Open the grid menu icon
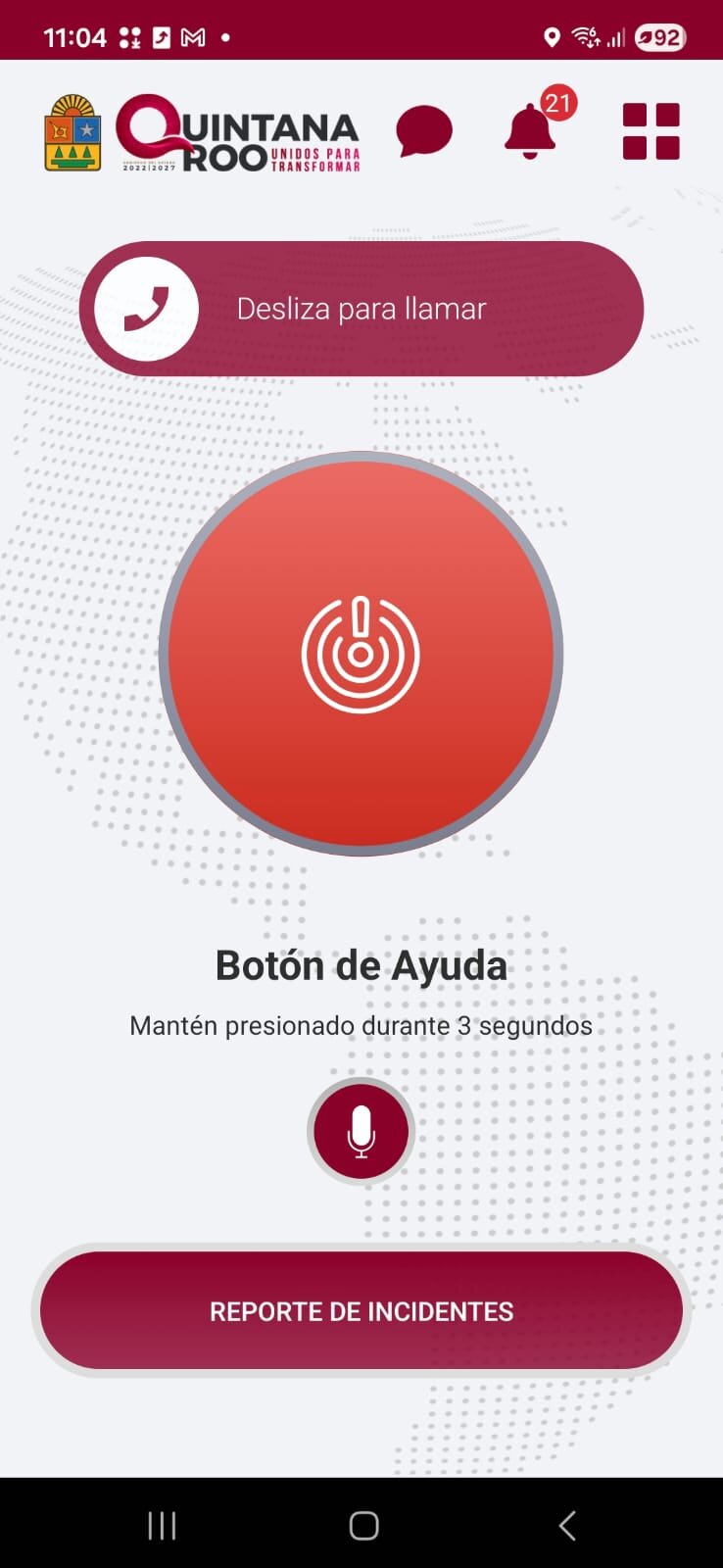This screenshot has width=723, height=1568. (x=651, y=131)
